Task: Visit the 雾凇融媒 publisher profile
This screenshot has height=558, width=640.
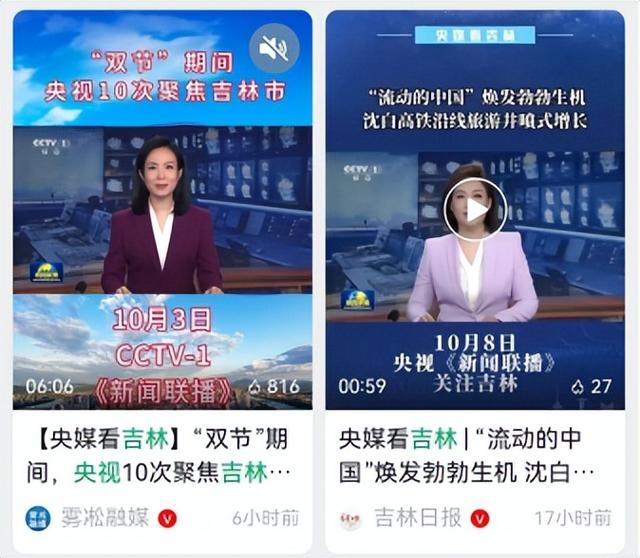Action: point(88,518)
